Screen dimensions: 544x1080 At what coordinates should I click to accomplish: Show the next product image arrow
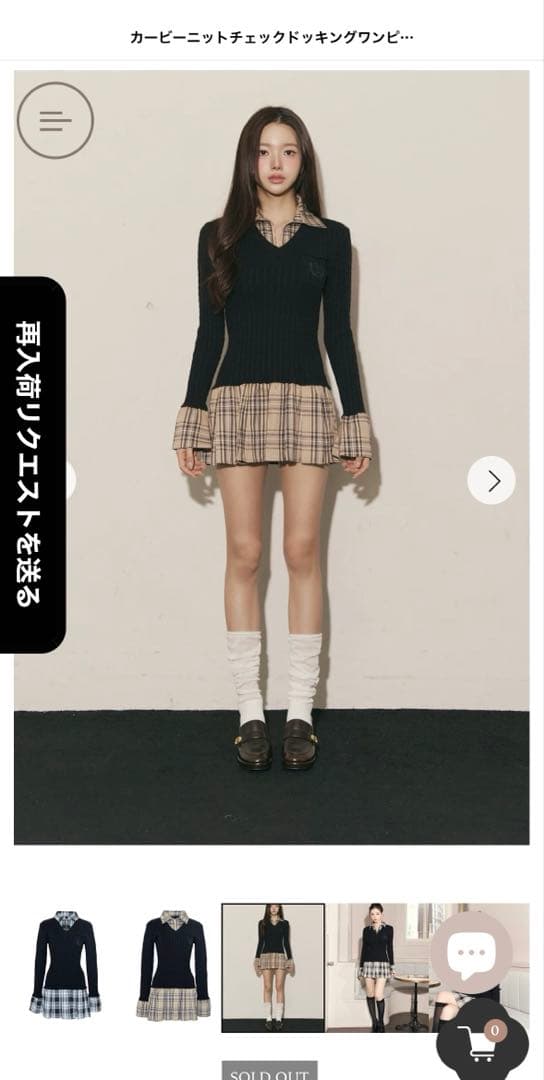pyautogui.click(x=491, y=480)
